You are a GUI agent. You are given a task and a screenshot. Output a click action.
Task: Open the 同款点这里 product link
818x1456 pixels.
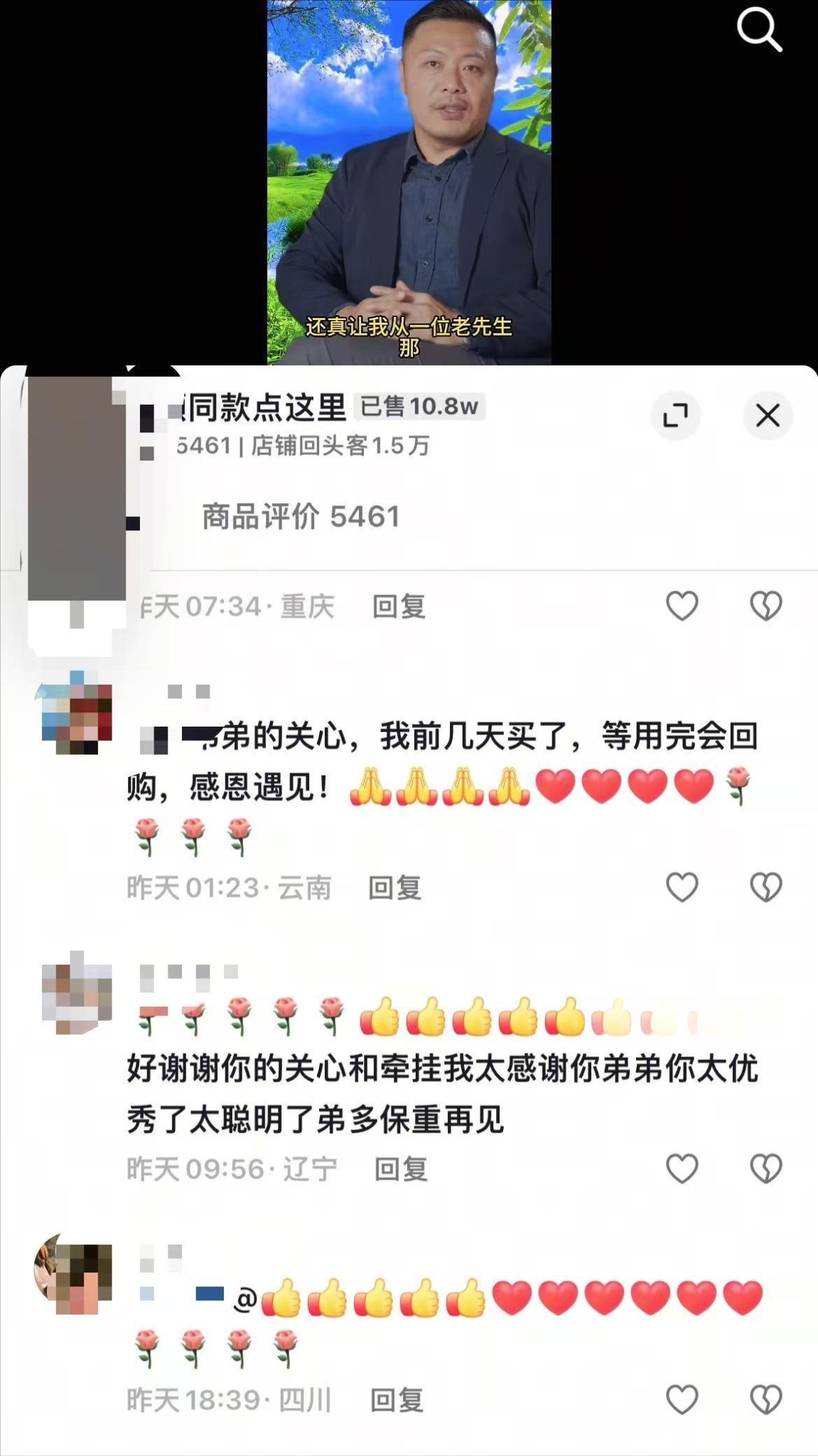click(x=267, y=407)
